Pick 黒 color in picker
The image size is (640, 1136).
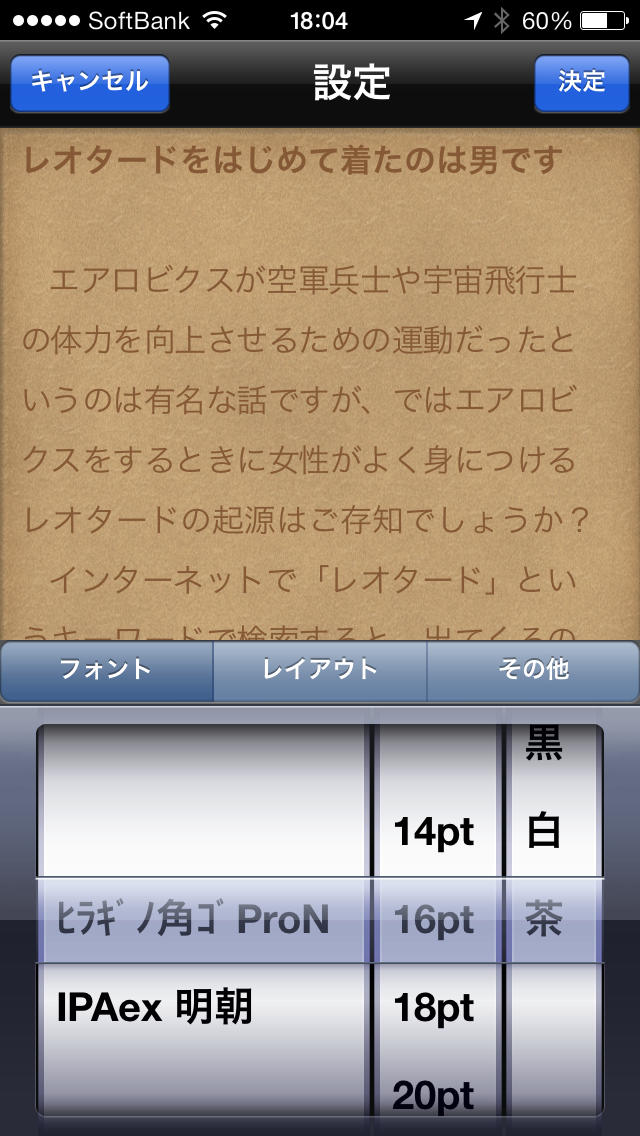coord(545,746)
